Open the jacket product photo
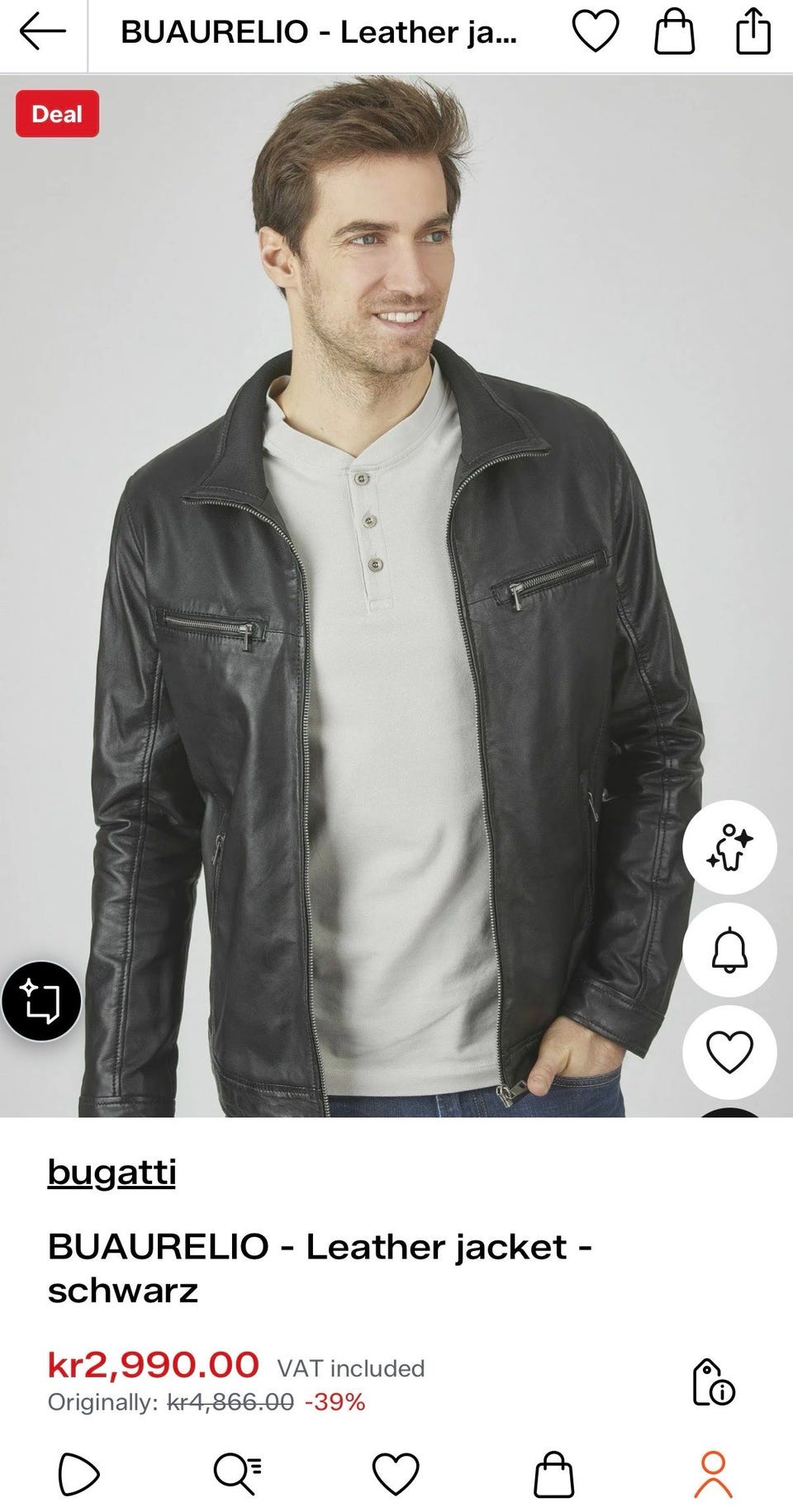793x1512 pixels. pyautogui.click(x=396, y=595)
